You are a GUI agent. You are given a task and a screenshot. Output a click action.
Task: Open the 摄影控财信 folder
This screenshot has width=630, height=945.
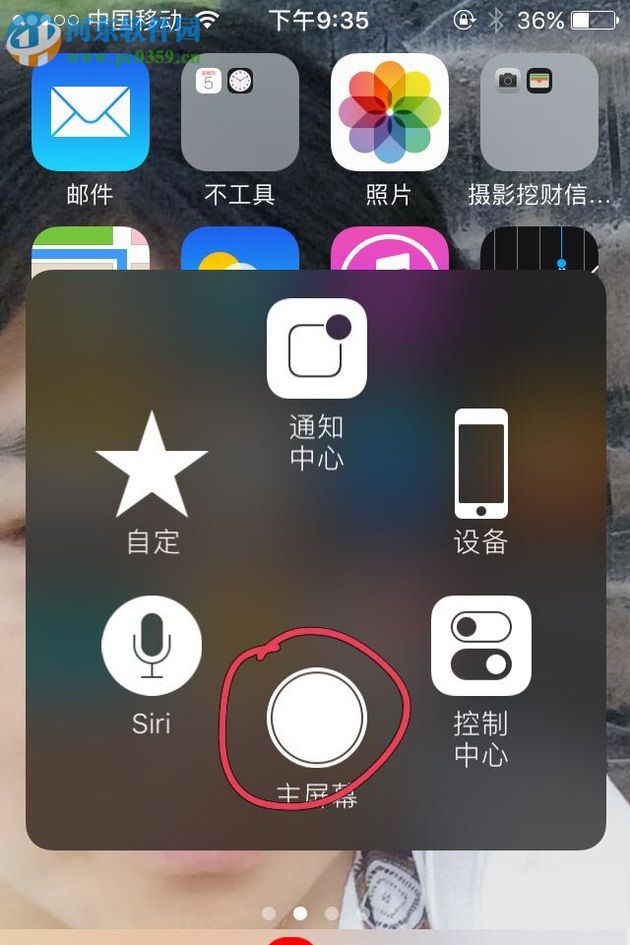click(538, 113)
